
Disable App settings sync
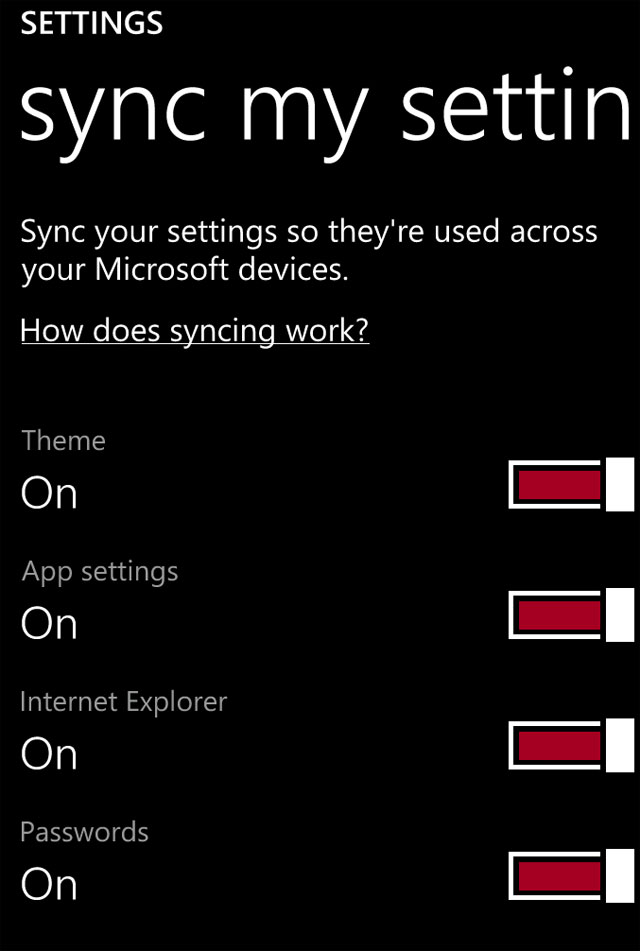571,615
